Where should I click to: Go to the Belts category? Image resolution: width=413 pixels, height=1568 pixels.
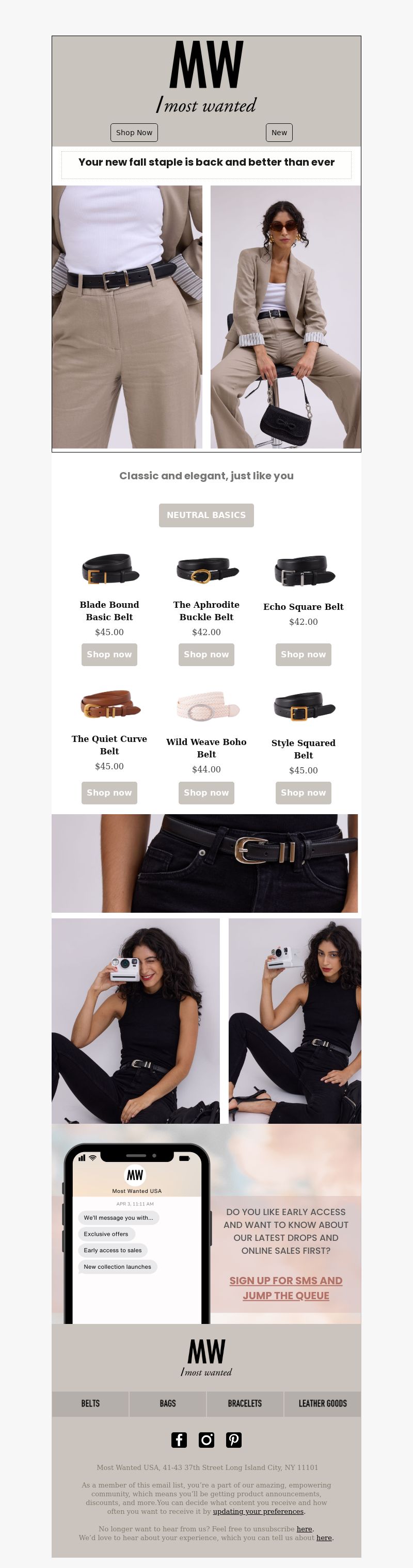click(90, 1403)
